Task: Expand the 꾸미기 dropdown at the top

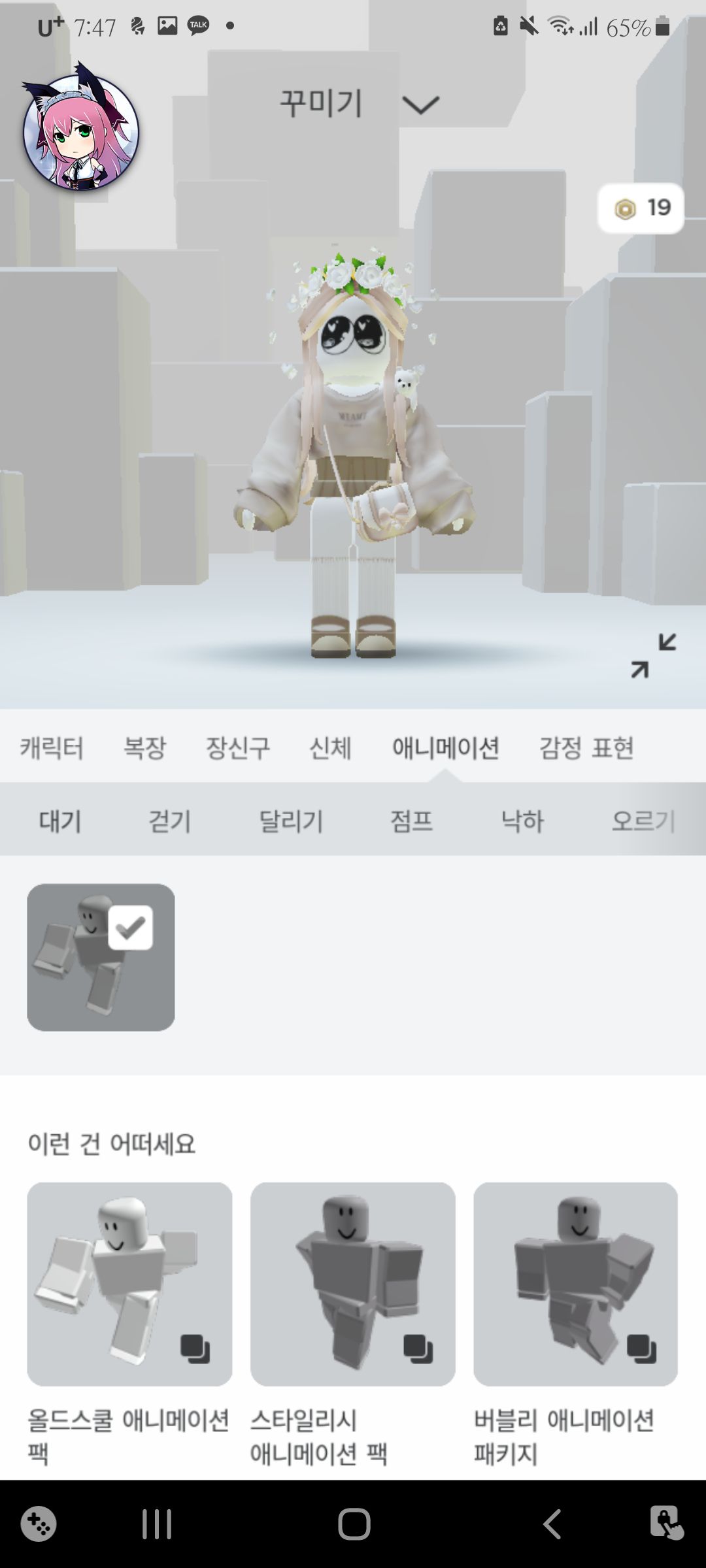Action: click(360, 105)
